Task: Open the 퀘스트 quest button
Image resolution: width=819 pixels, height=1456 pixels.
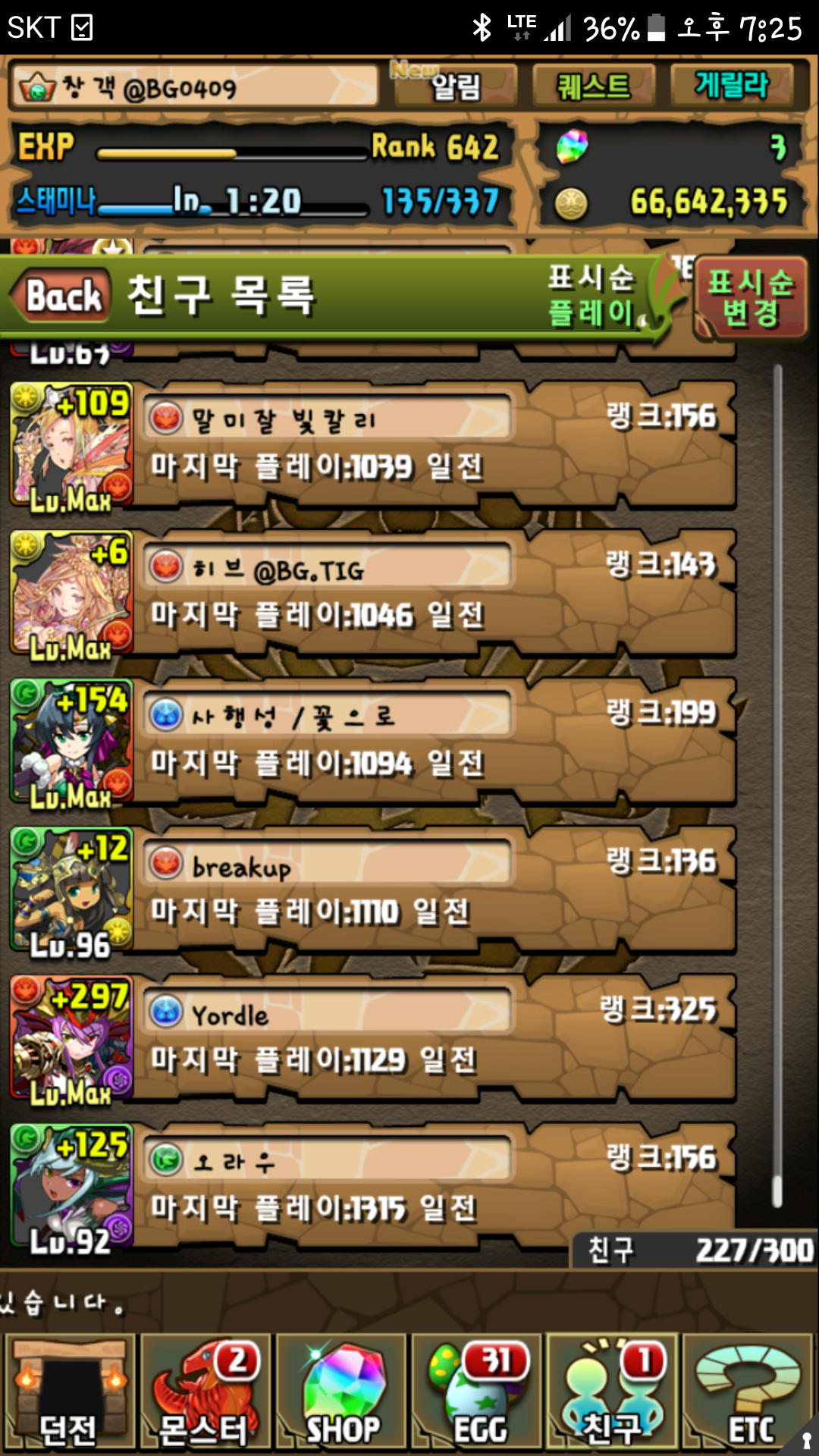Action: click(594, 86)
